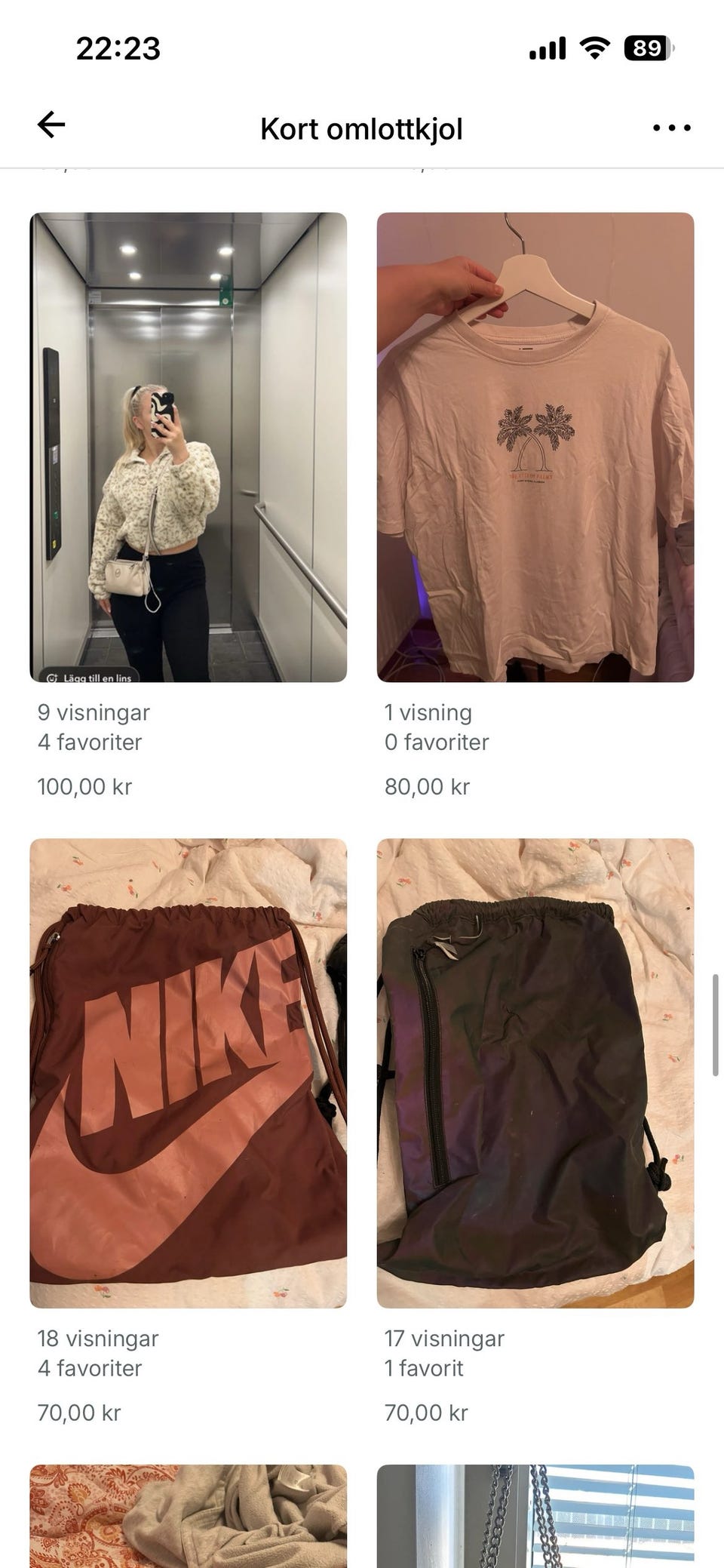Open the three-dot overflow menu
This screenshot has height=1568, width=724.
pyautogui.click(x=670, y=128)
